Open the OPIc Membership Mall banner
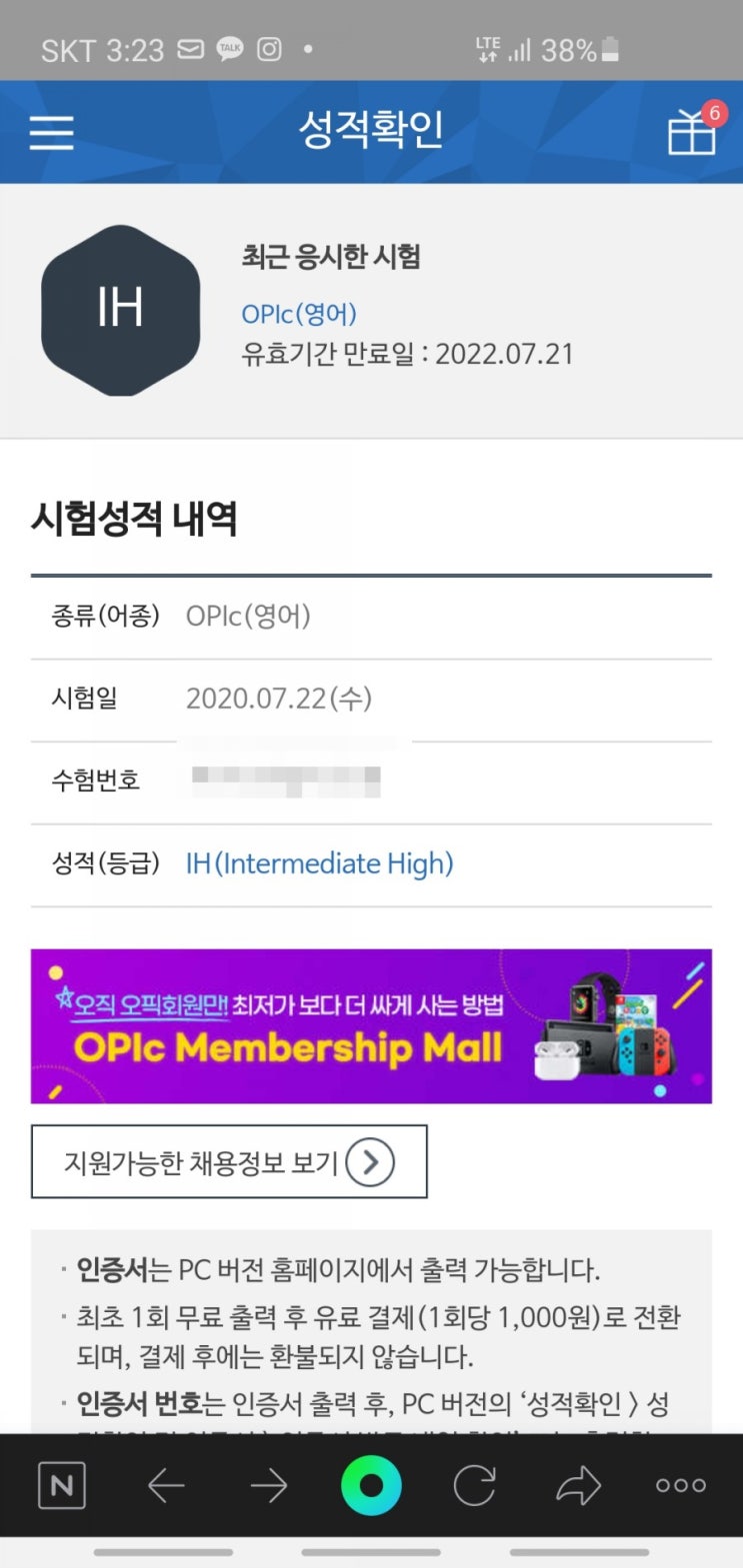Viewport: 743px width, 1568px height. point(371,1025)
